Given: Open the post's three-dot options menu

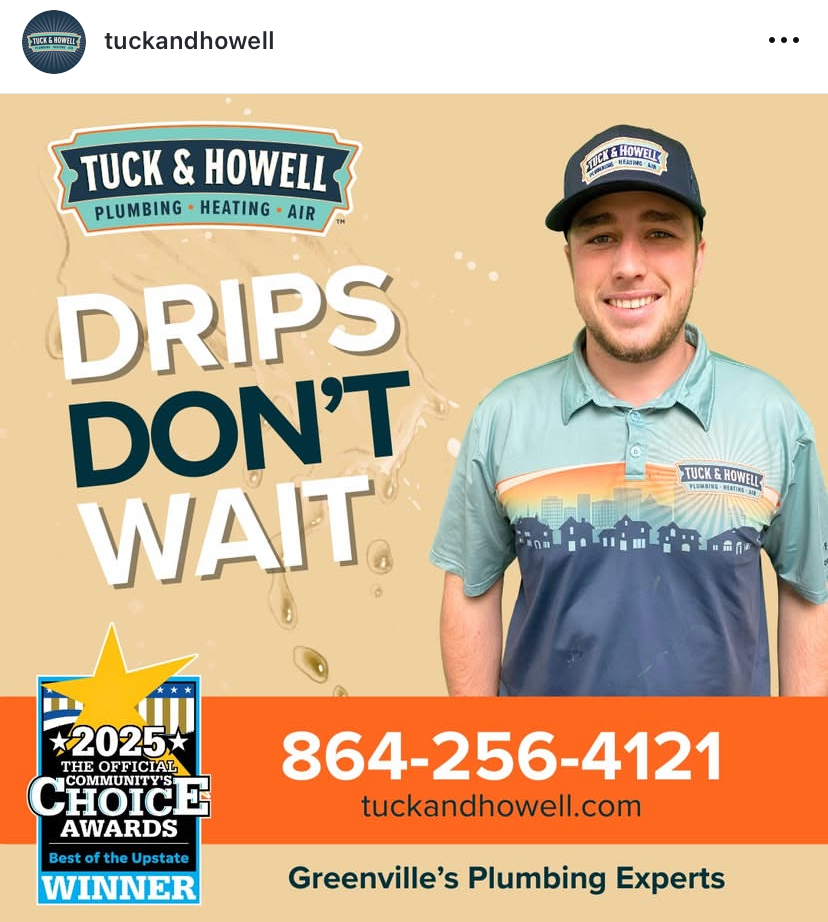Looking at the screenshot, I should click(783, 41).
